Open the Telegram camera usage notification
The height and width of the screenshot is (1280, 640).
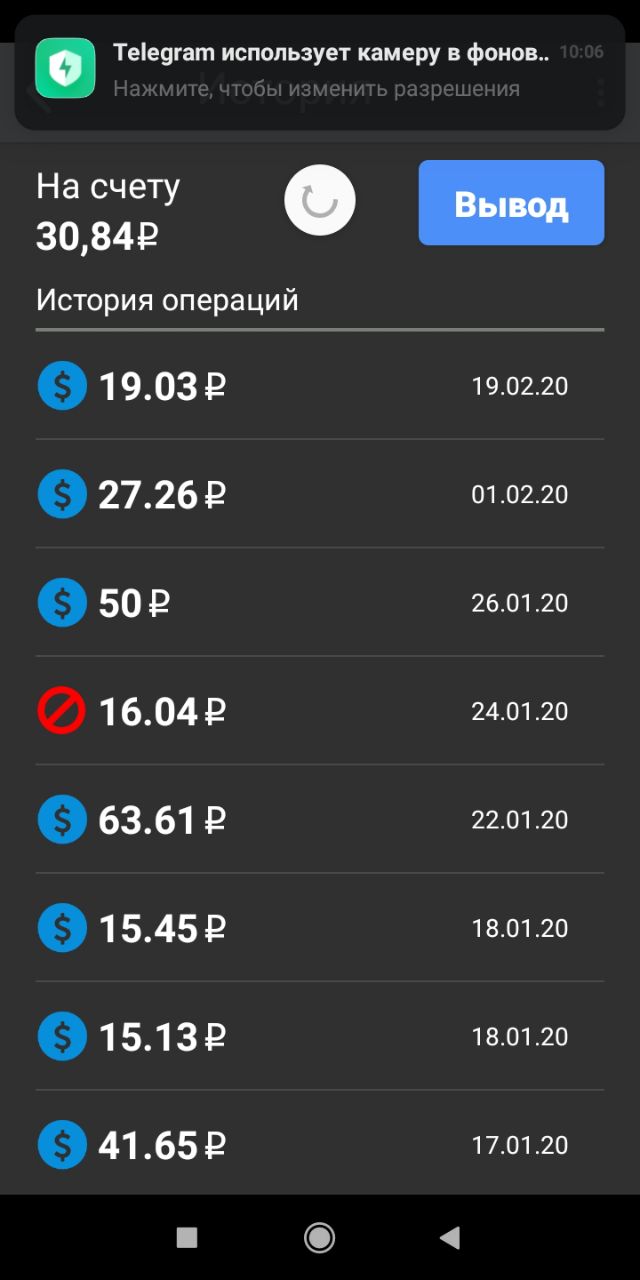pos(320,72)
